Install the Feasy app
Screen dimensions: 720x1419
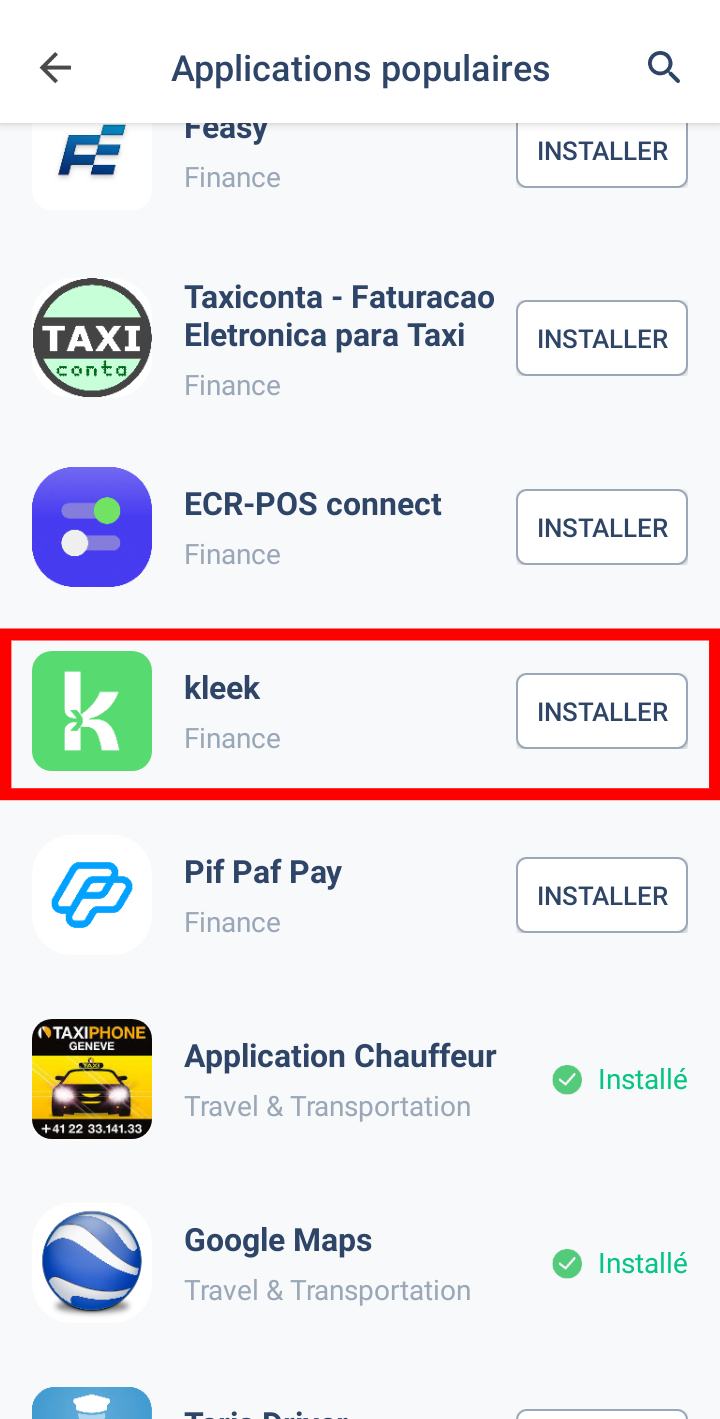pyautogui.click(x=601, y=153)
